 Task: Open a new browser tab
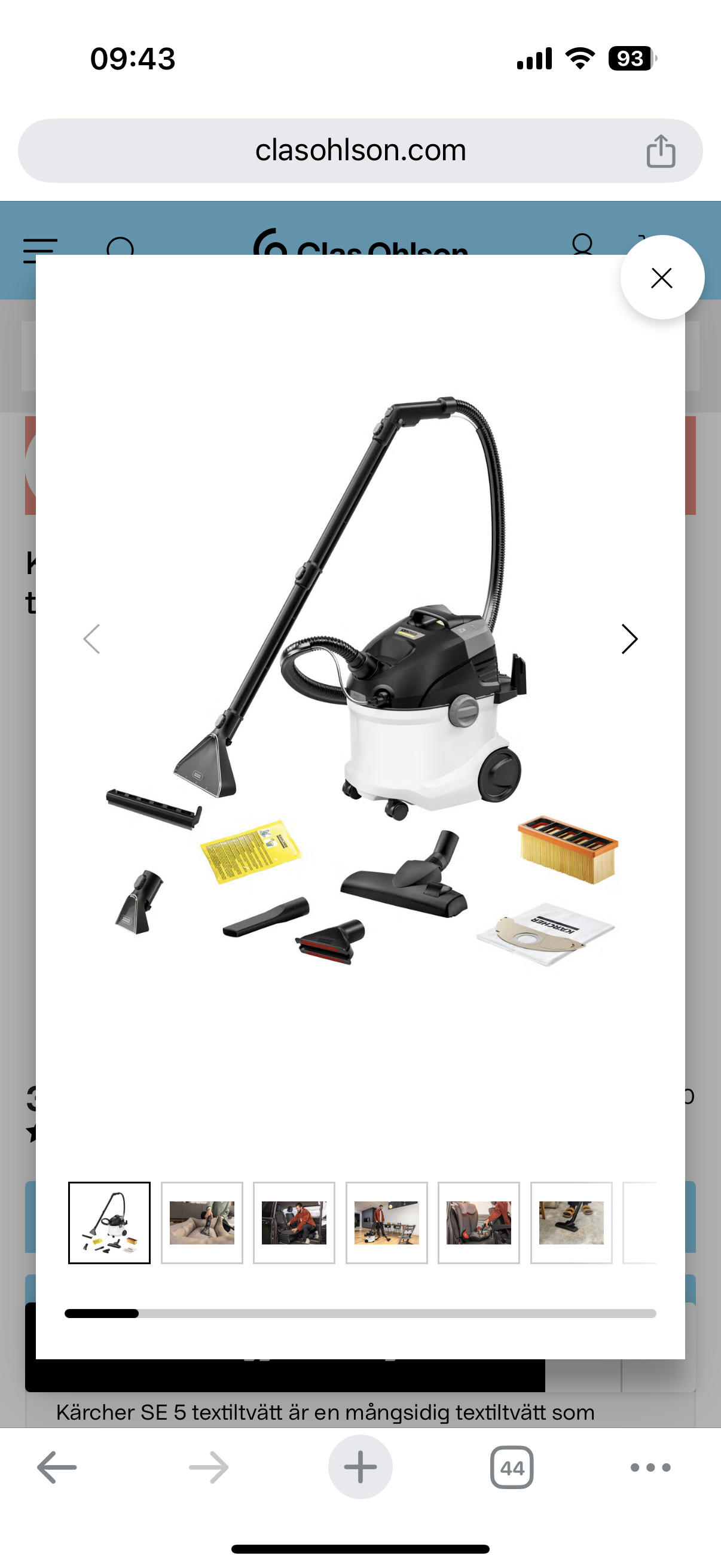coord(360,1467)
